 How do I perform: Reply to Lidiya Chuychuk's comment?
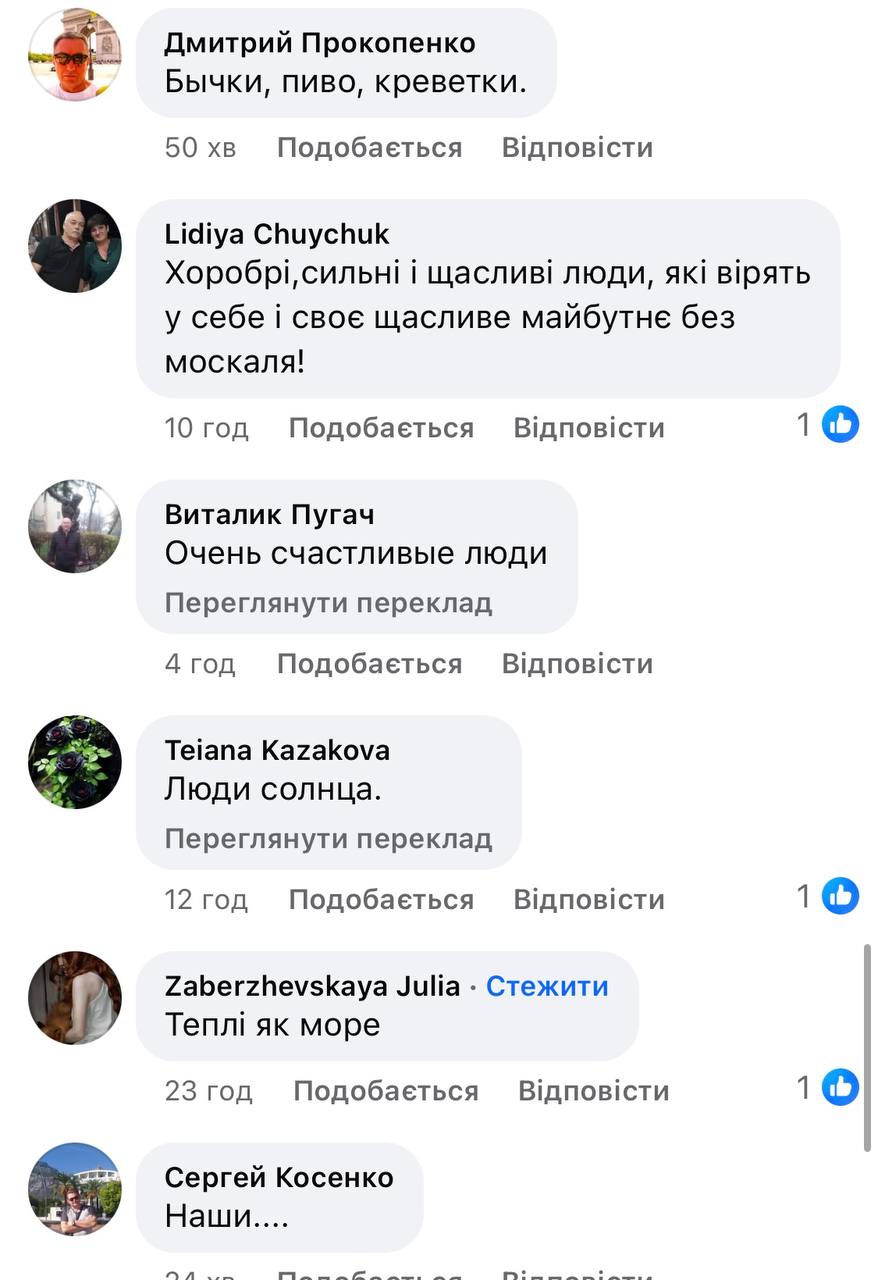tap(589, 428)
